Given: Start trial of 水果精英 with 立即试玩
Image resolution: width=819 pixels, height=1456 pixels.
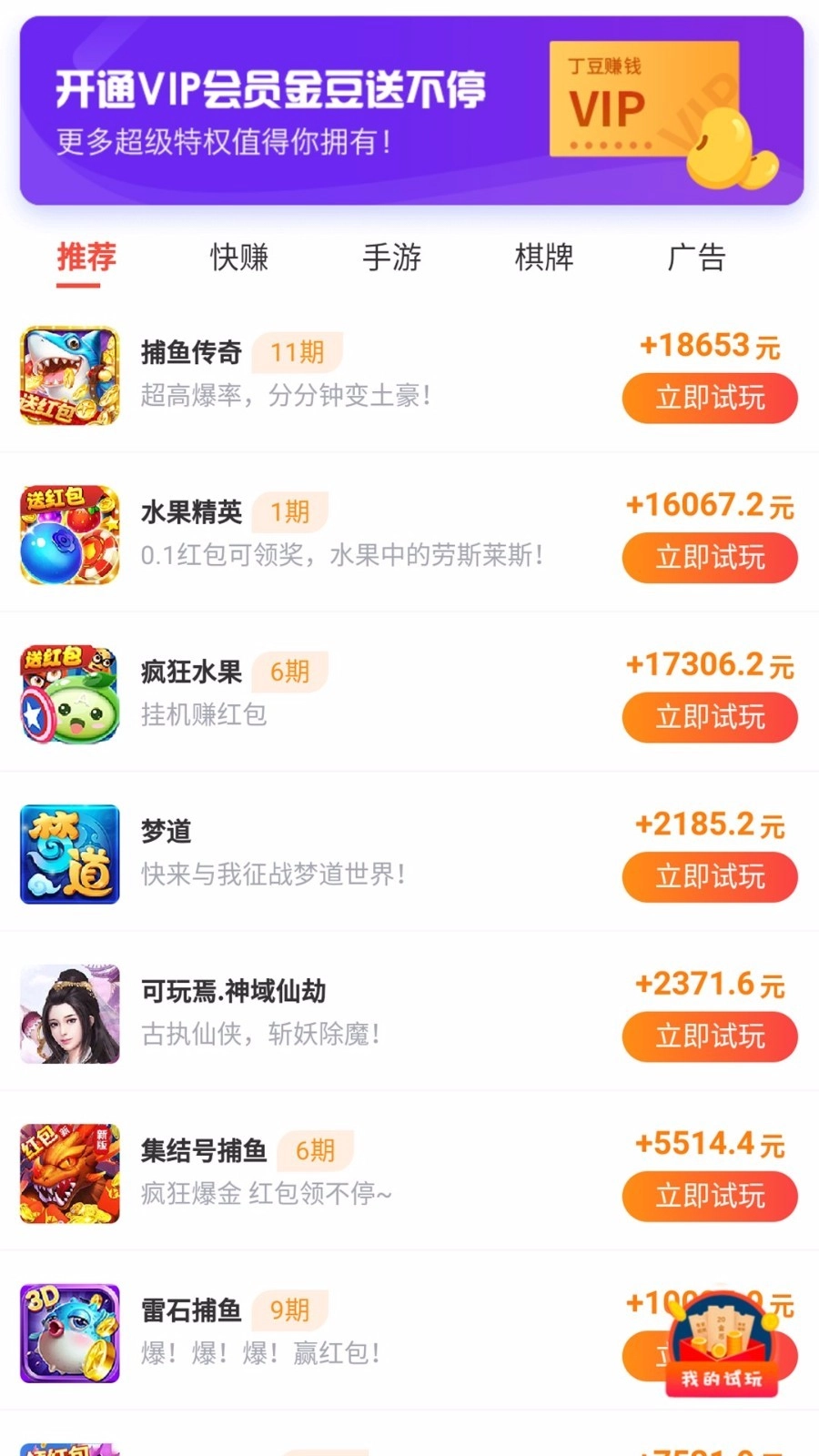Looking at the screenshot, I should click(x=710, y=557).
